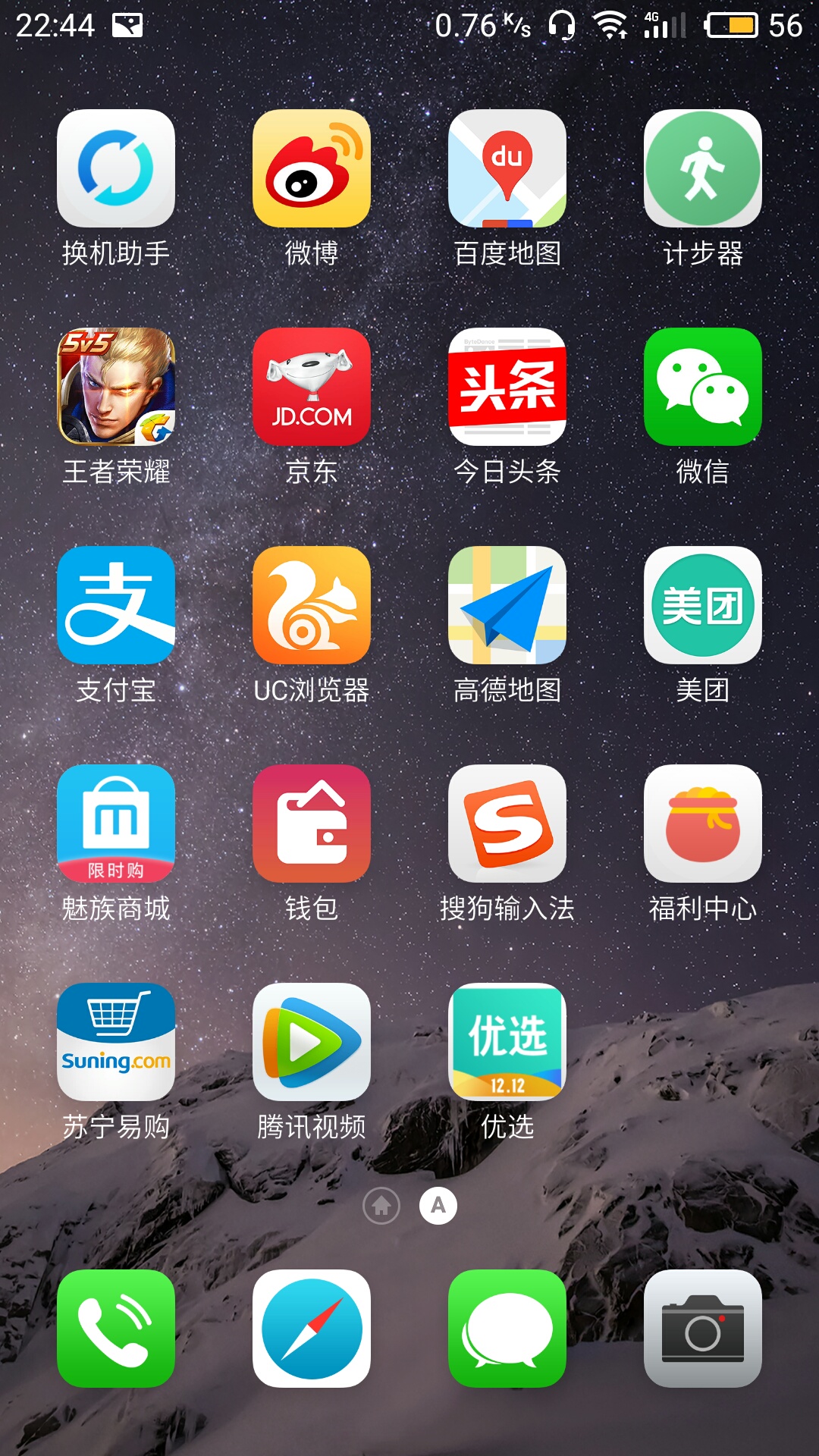Open the 换机助手 app
This screenshot has width=819, height=1456.
[x=116, y=168]
